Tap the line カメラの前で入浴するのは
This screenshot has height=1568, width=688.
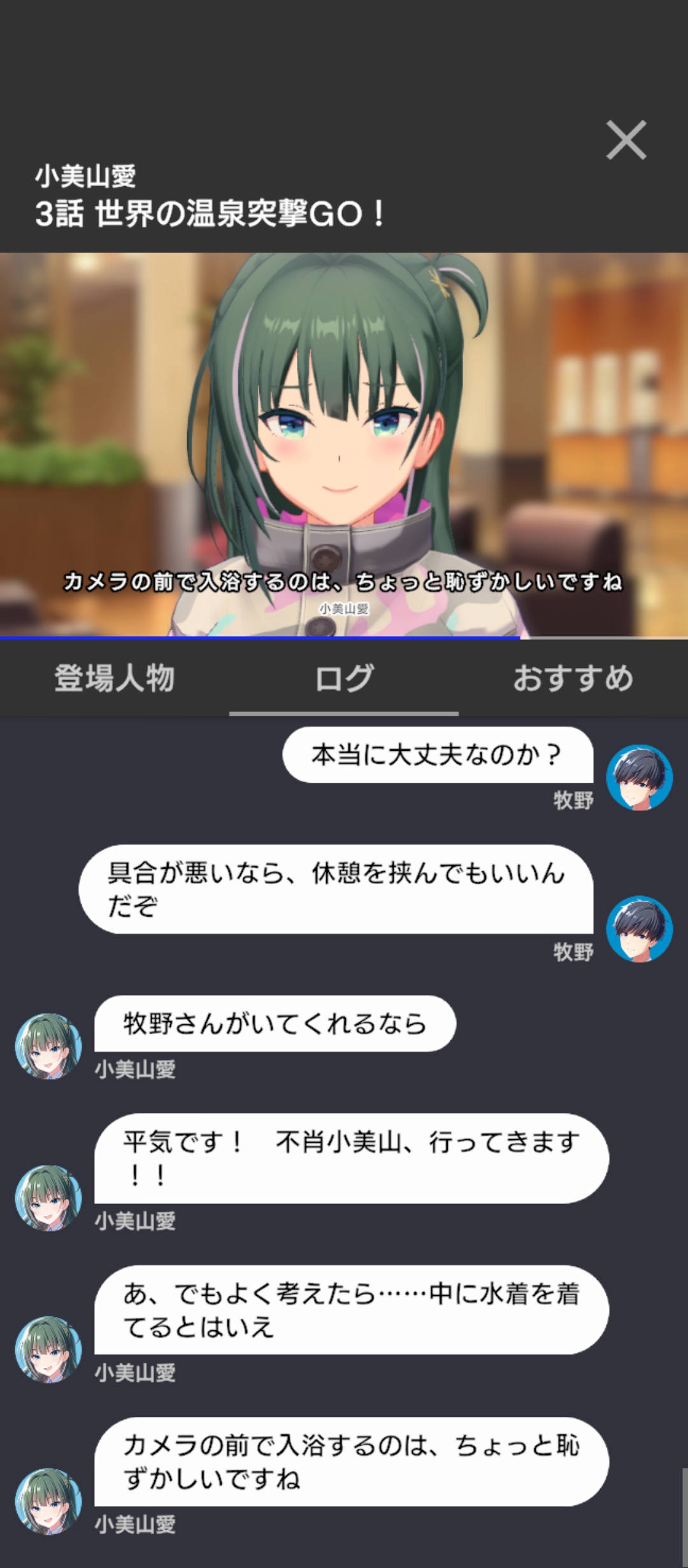[x=351, y=1462]
